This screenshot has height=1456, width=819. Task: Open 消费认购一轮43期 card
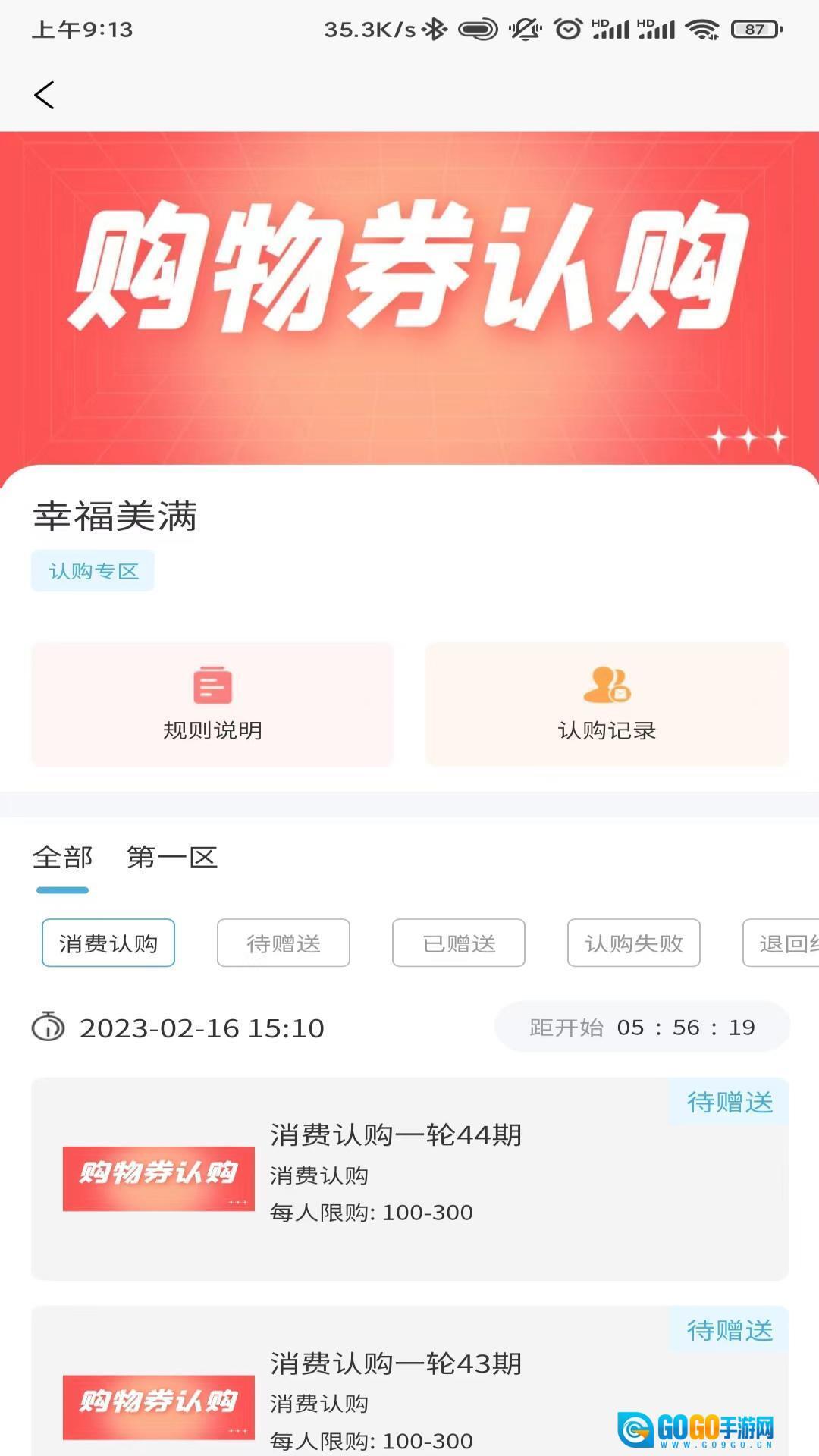click(x=409, y=1388)
